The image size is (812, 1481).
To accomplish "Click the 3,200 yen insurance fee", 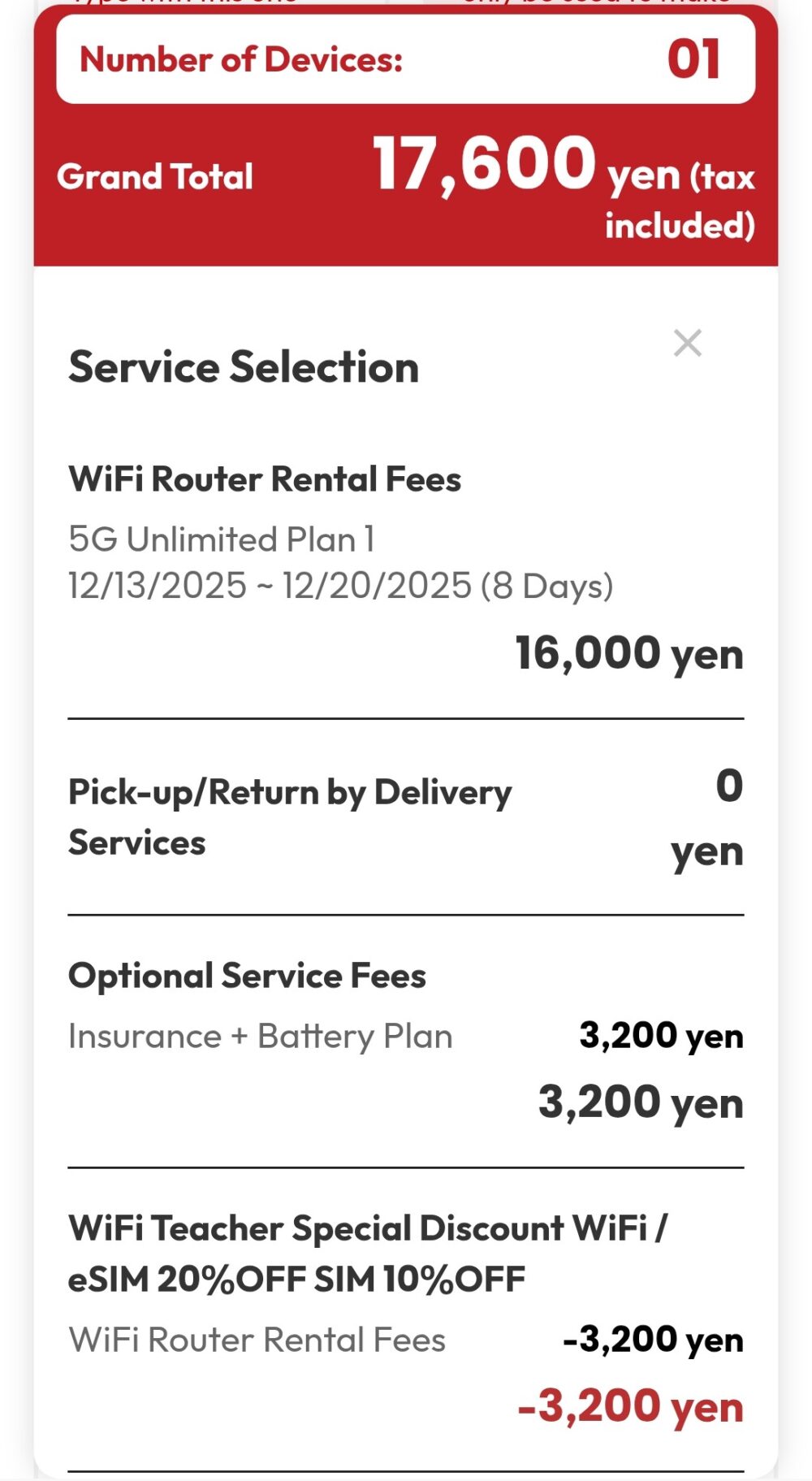I will [661, 1035].
